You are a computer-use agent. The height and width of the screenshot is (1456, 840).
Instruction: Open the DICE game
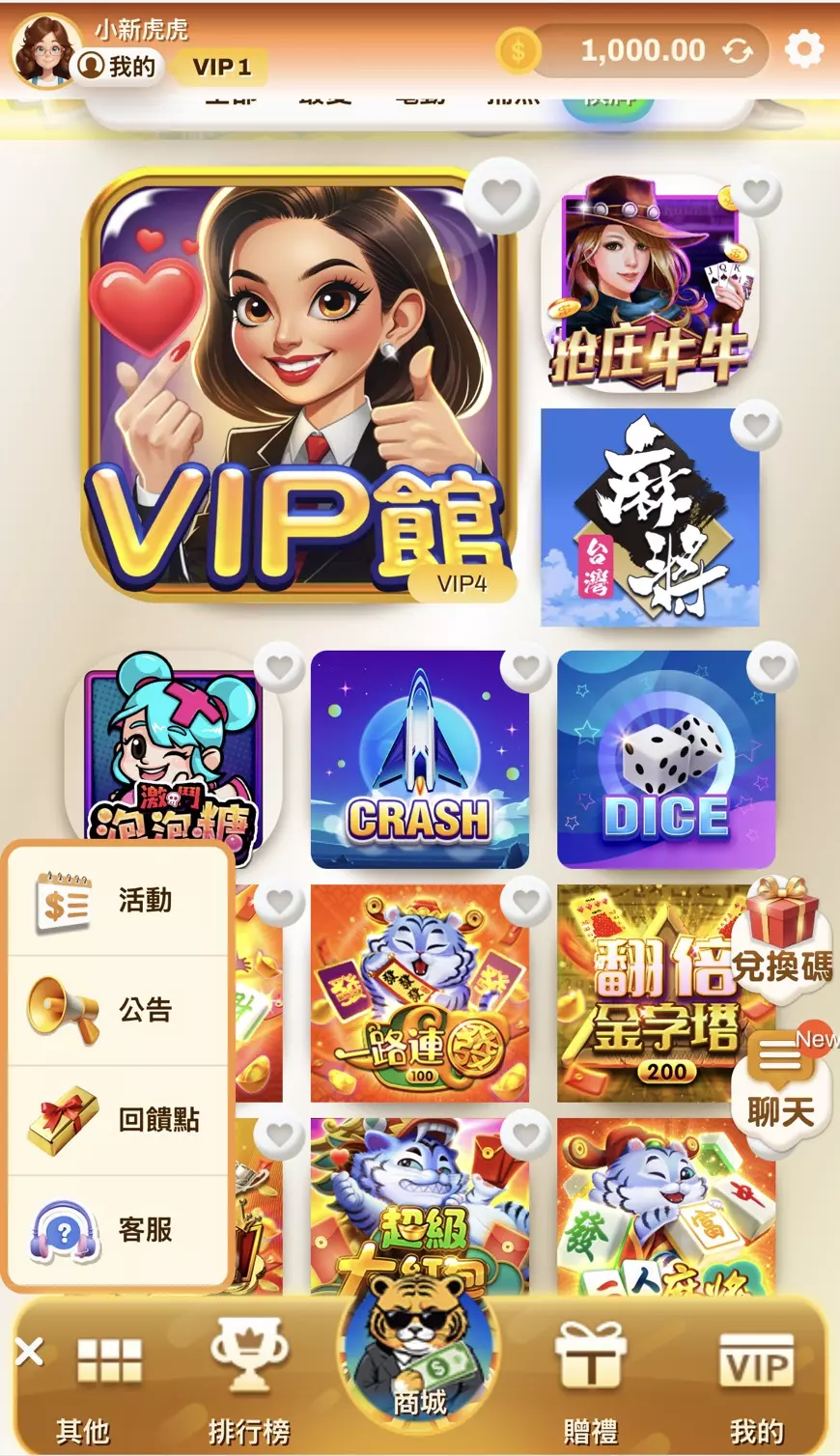pos(665,760)
